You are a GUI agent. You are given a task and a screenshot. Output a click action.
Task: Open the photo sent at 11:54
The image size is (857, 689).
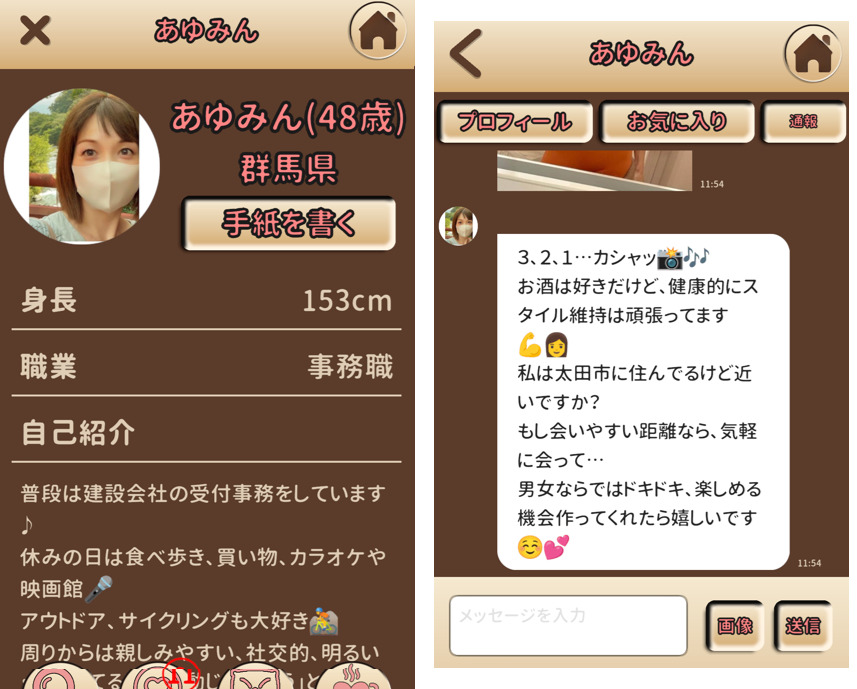pyautogui.click(x=594, y=170)
